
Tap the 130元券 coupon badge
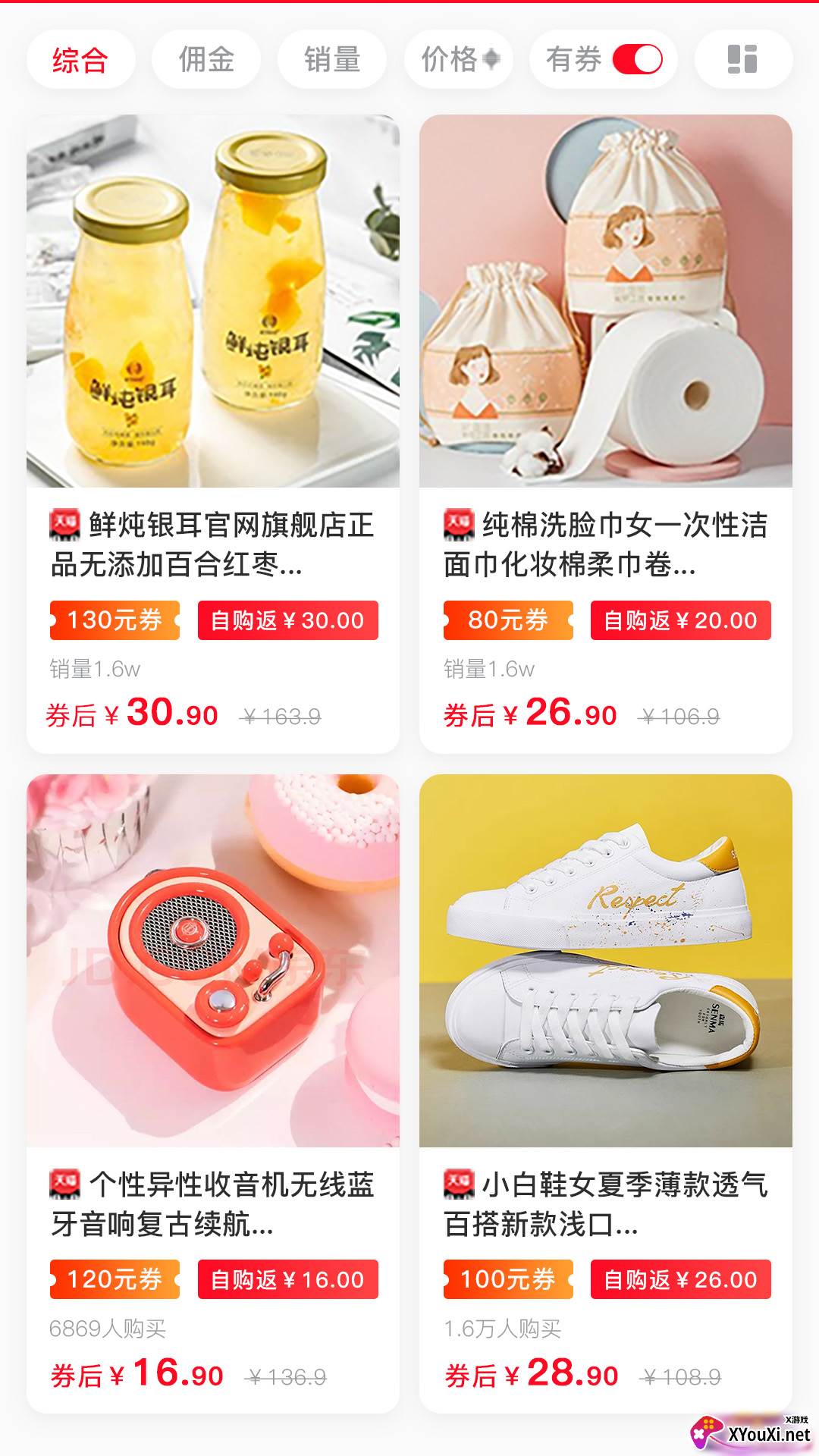114,620
